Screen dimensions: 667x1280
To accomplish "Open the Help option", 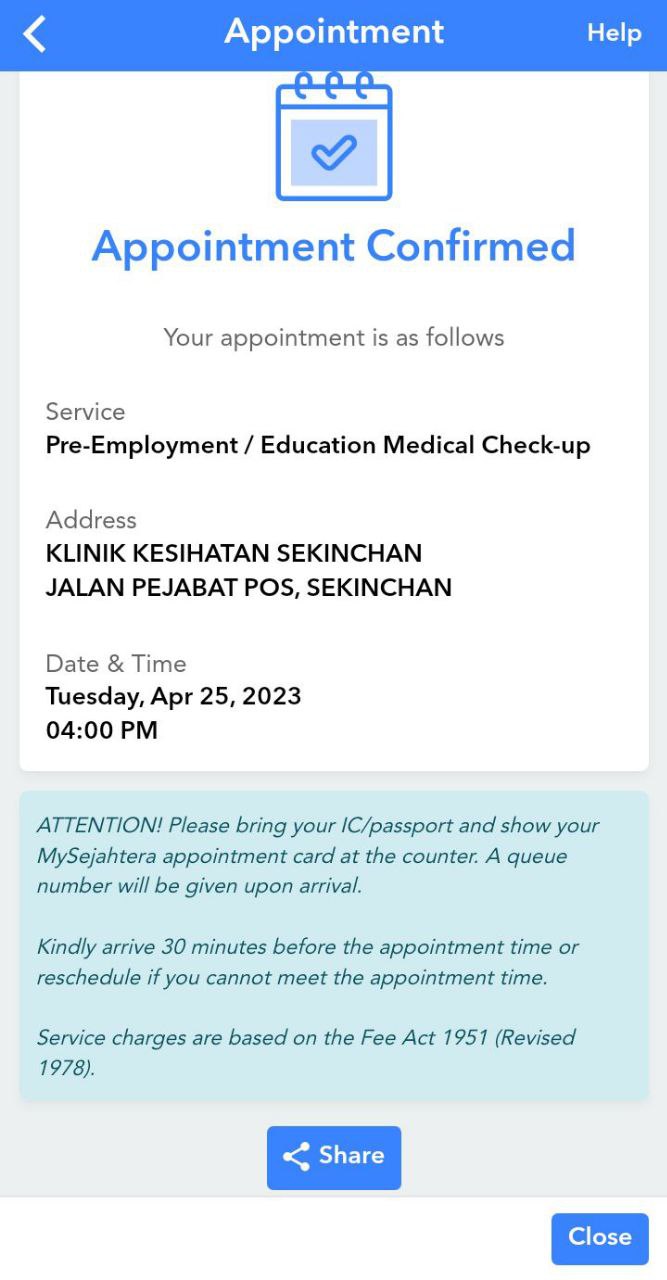I will 613,33.
